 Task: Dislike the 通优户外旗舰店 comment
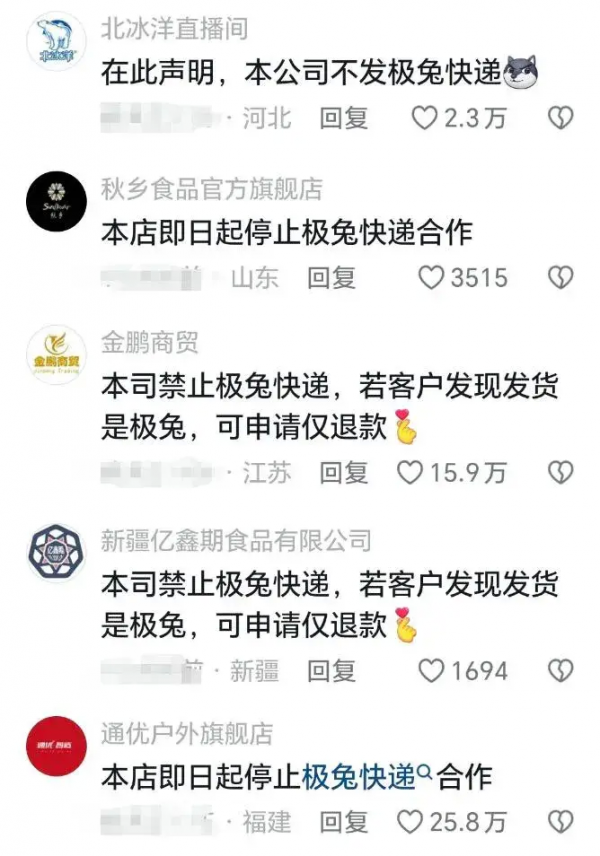pyautogui.click(x=561, y=822)
